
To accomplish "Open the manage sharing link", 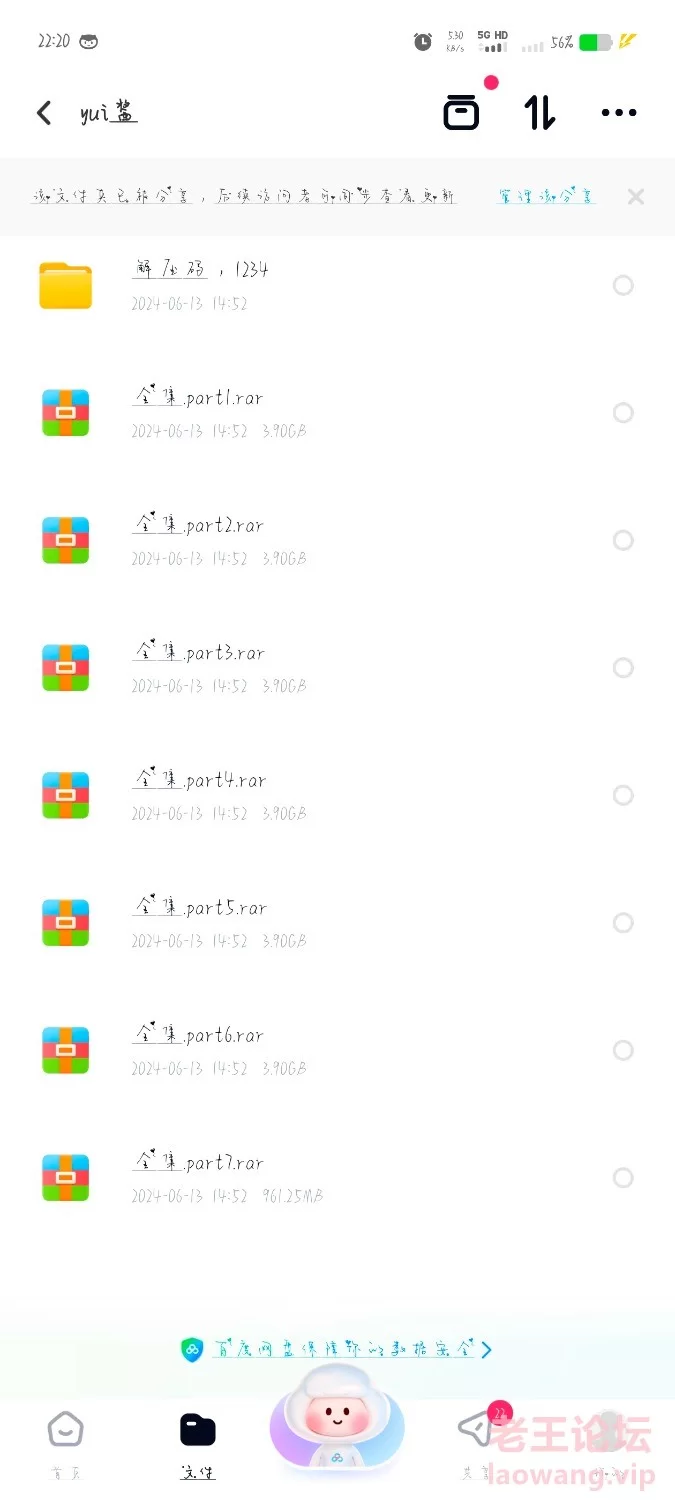I will [546, 196].
